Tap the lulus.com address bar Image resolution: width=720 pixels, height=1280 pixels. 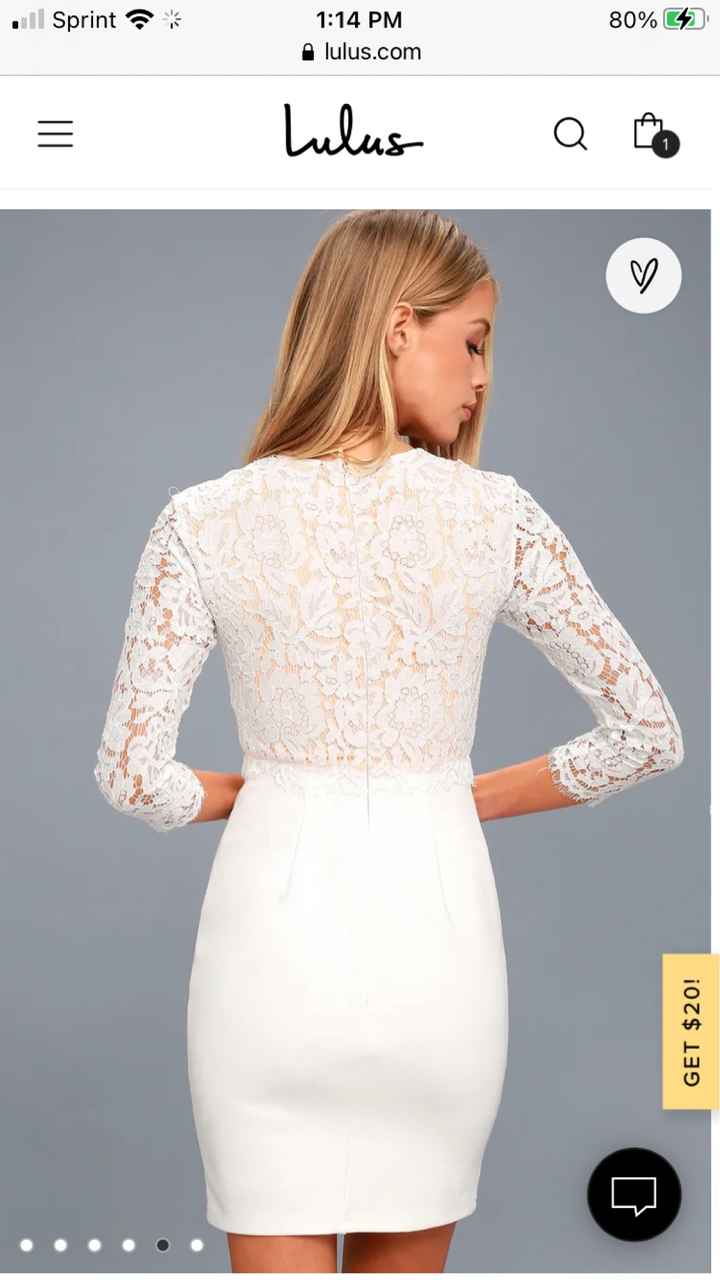tap(362, 52)
